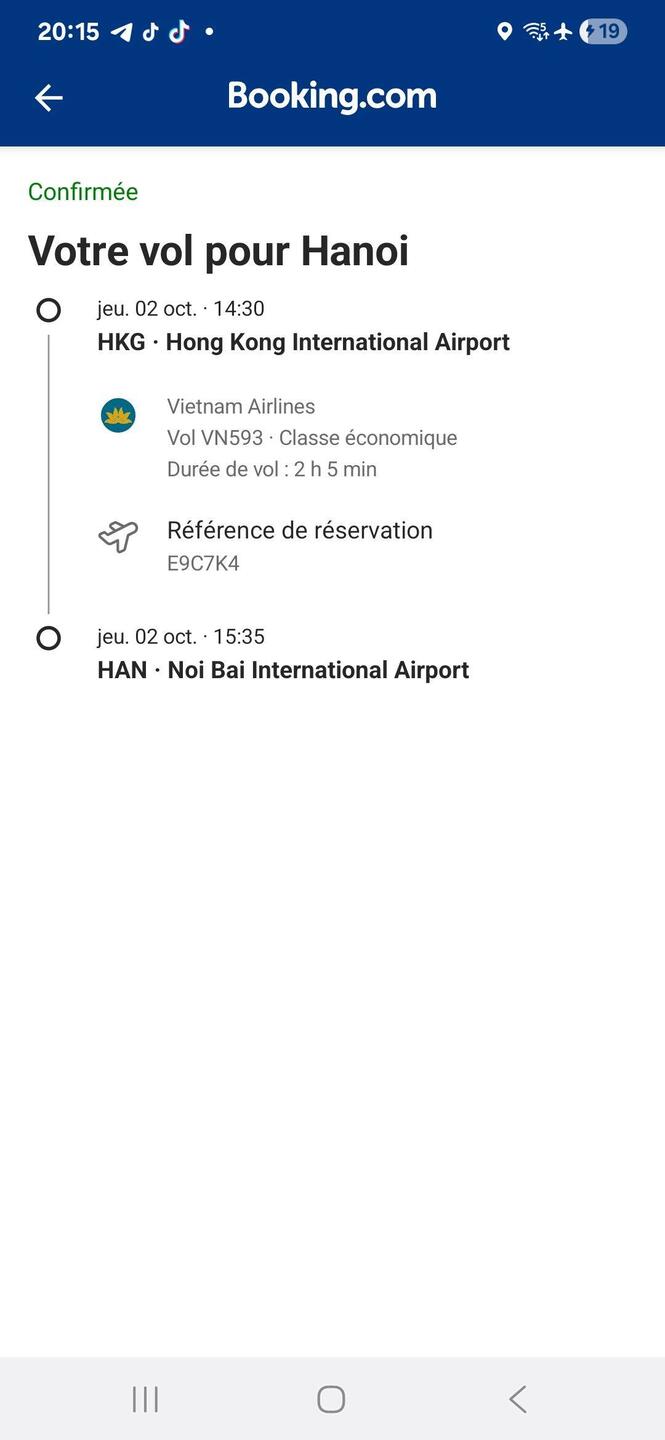Tap the system back button
Image resolution: width=665 pixels, height=1440 pixels.
[517, 1398]
